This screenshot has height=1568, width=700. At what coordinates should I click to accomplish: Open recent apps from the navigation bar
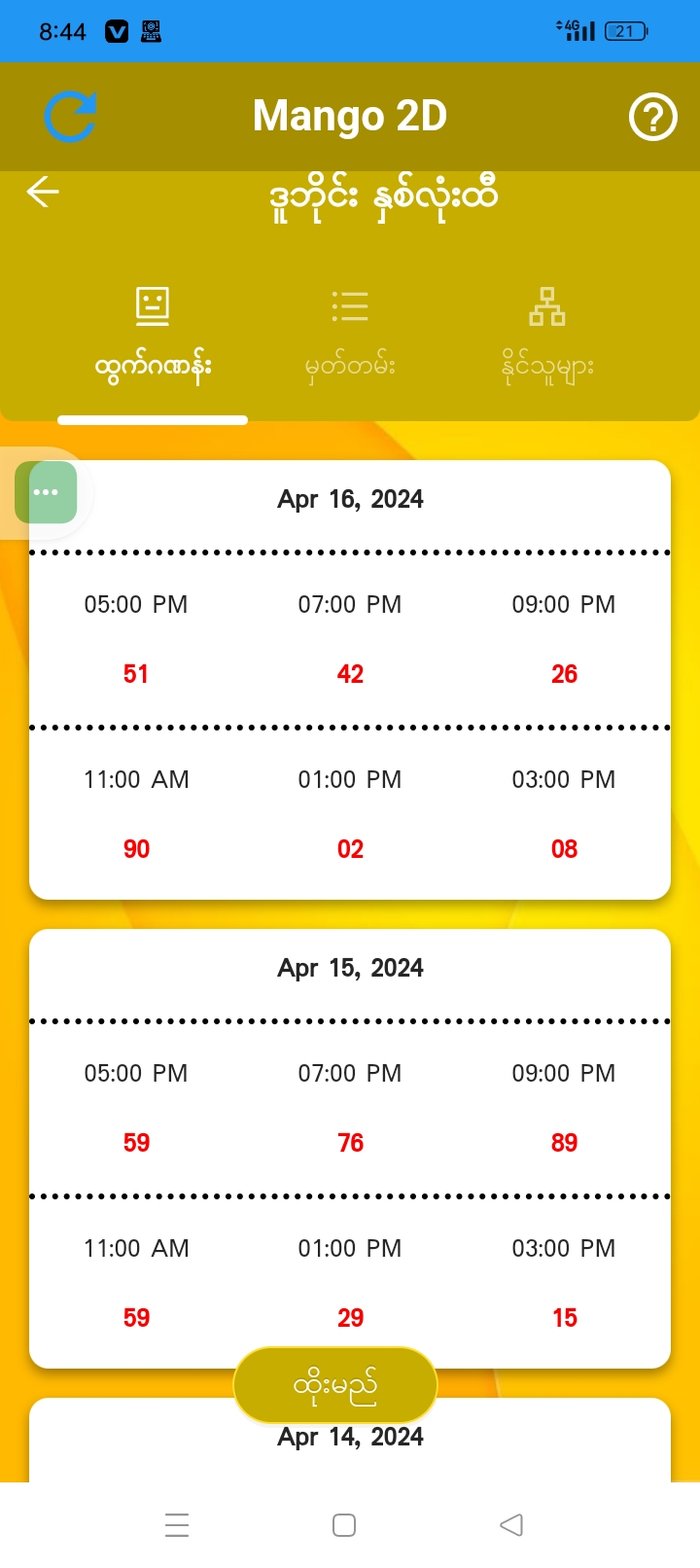click(177, 1525)
